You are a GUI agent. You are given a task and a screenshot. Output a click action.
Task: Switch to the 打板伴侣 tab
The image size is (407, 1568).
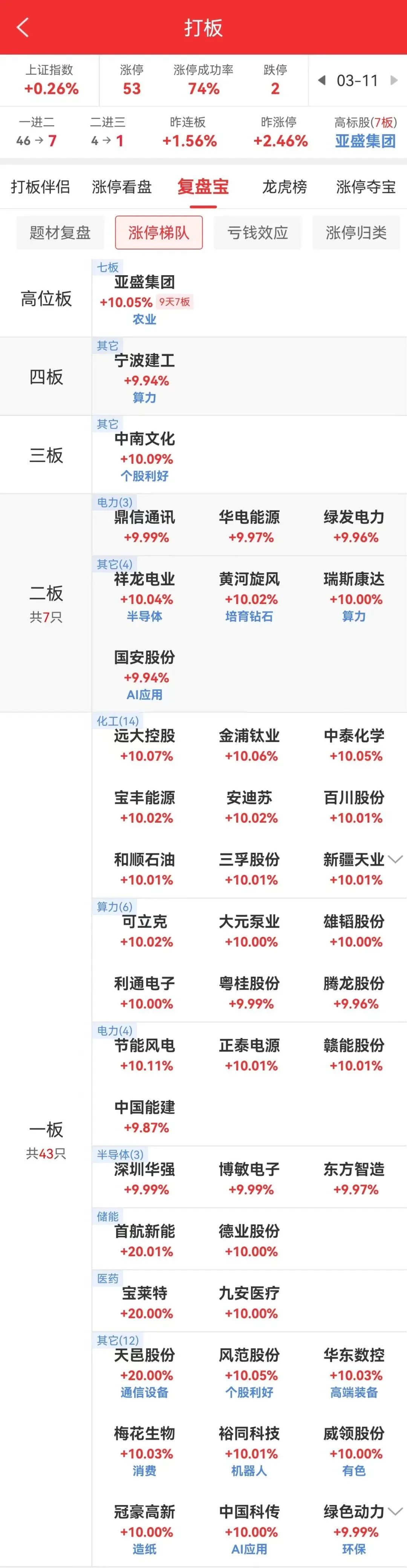40,187
